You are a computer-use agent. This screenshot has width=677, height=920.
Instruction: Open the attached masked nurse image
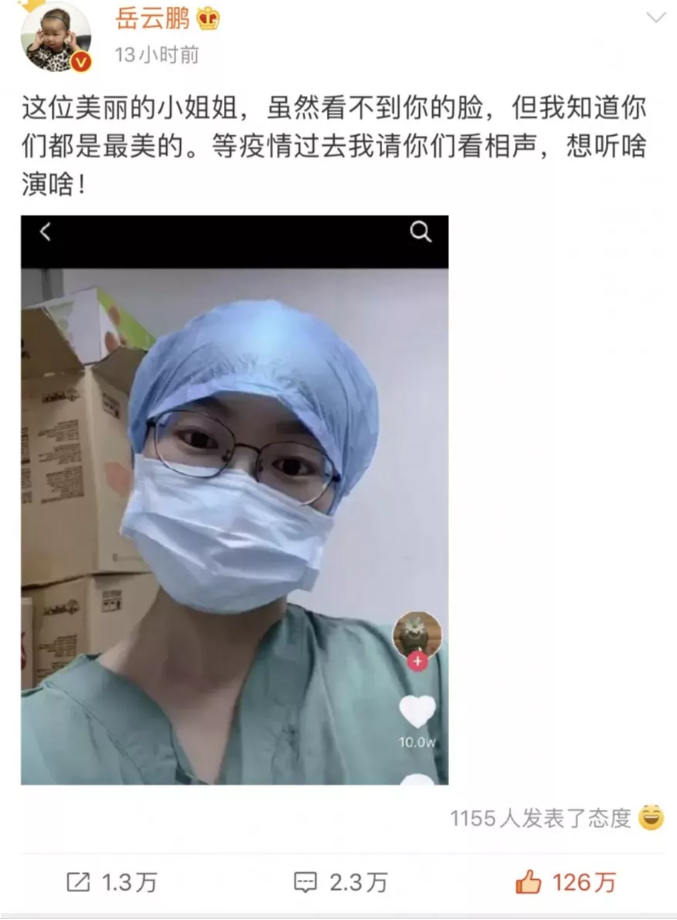point(234,500)
